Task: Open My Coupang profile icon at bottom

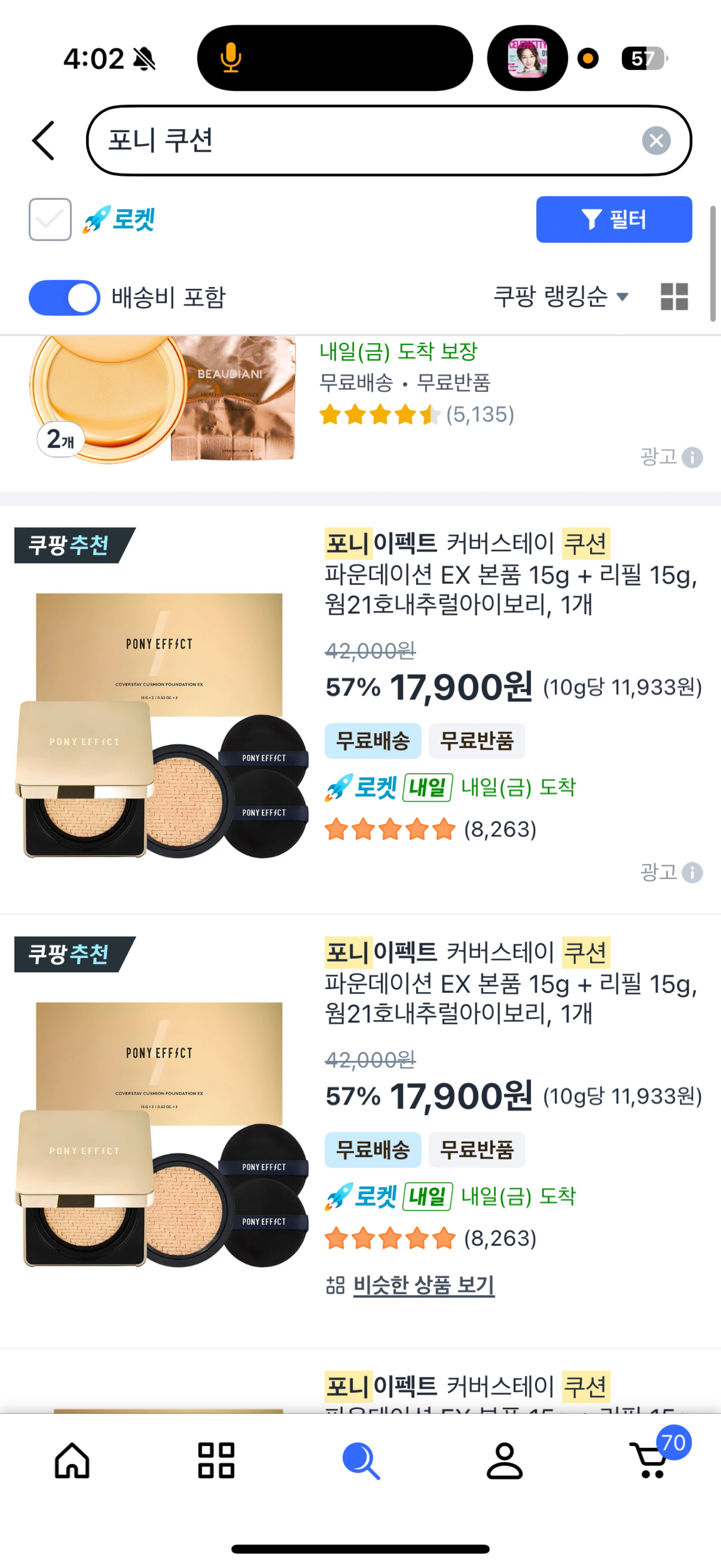Action: [504, 1461]
